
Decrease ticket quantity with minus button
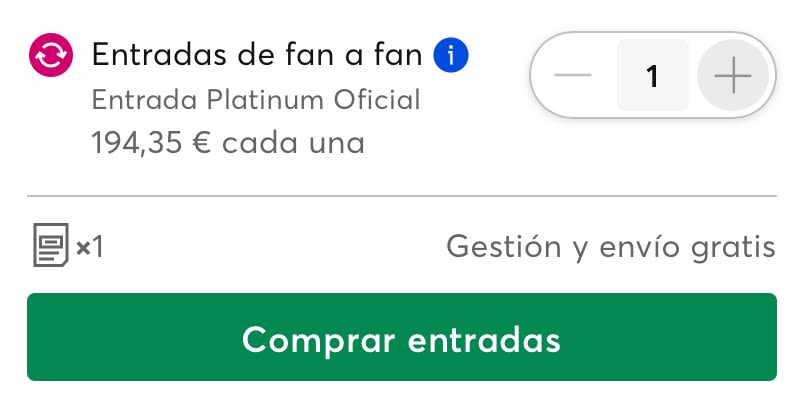[572, 76]
